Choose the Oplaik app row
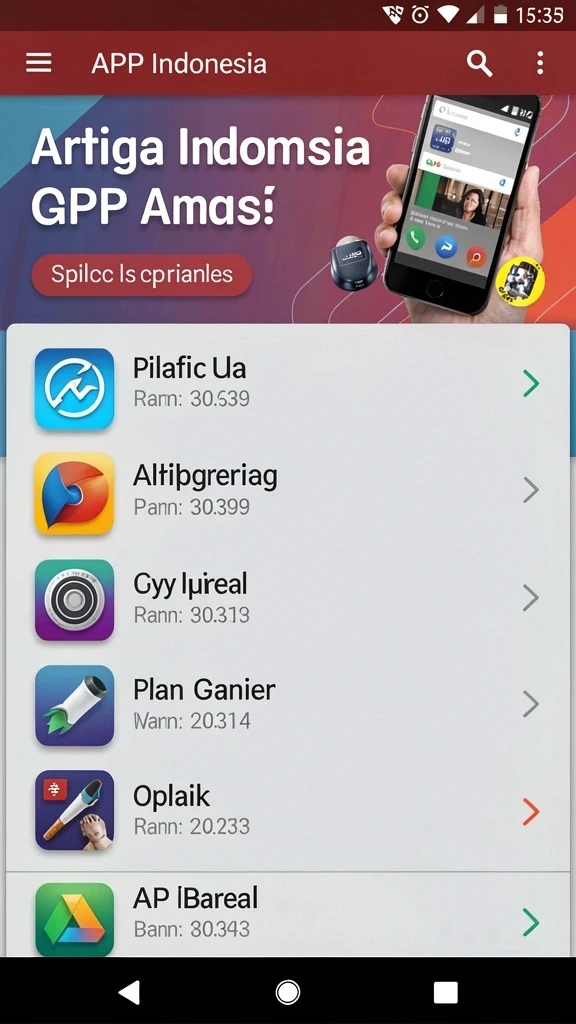 tap(288, 812)
